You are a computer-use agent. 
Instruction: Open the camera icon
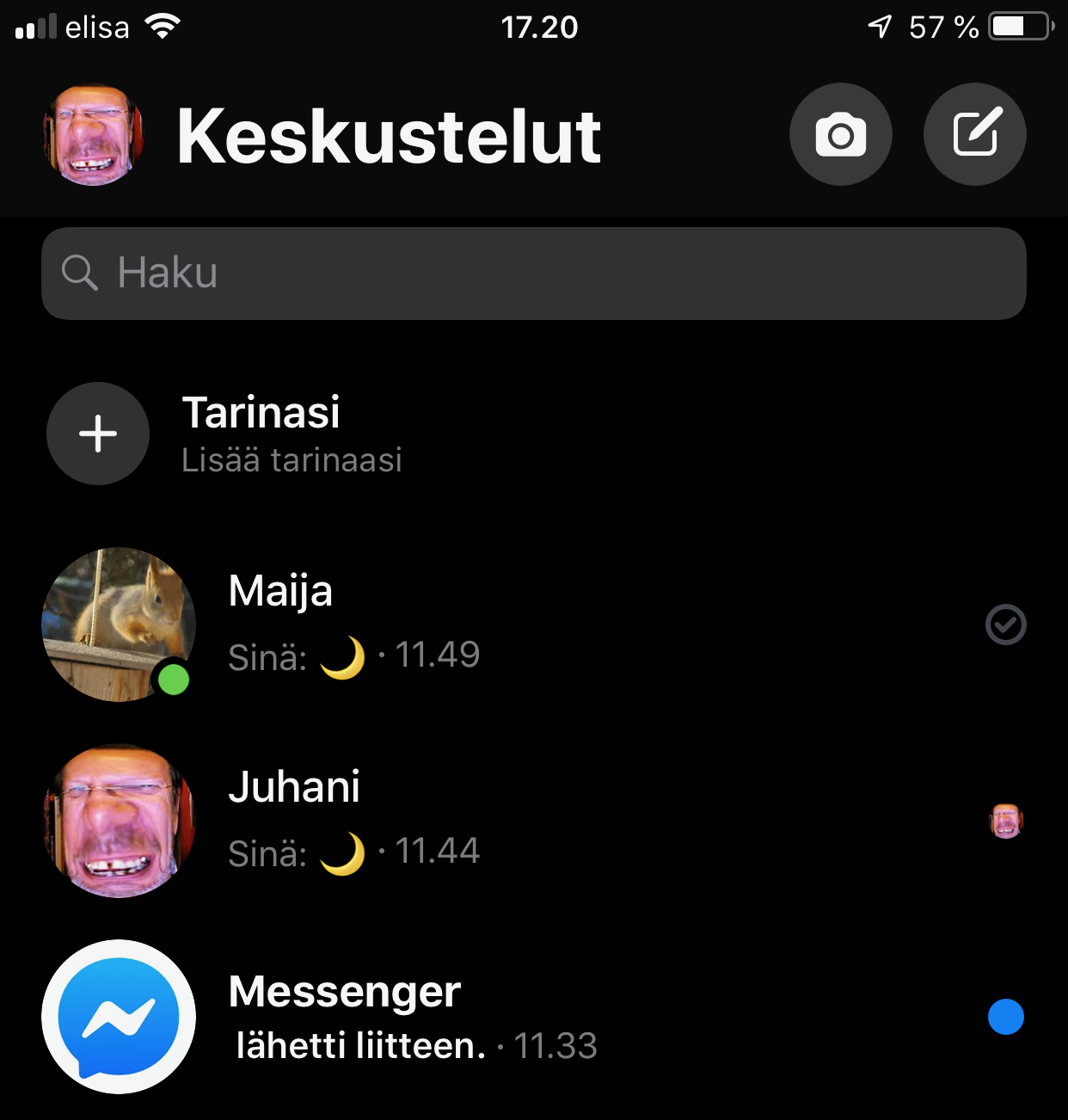(841, 134)
